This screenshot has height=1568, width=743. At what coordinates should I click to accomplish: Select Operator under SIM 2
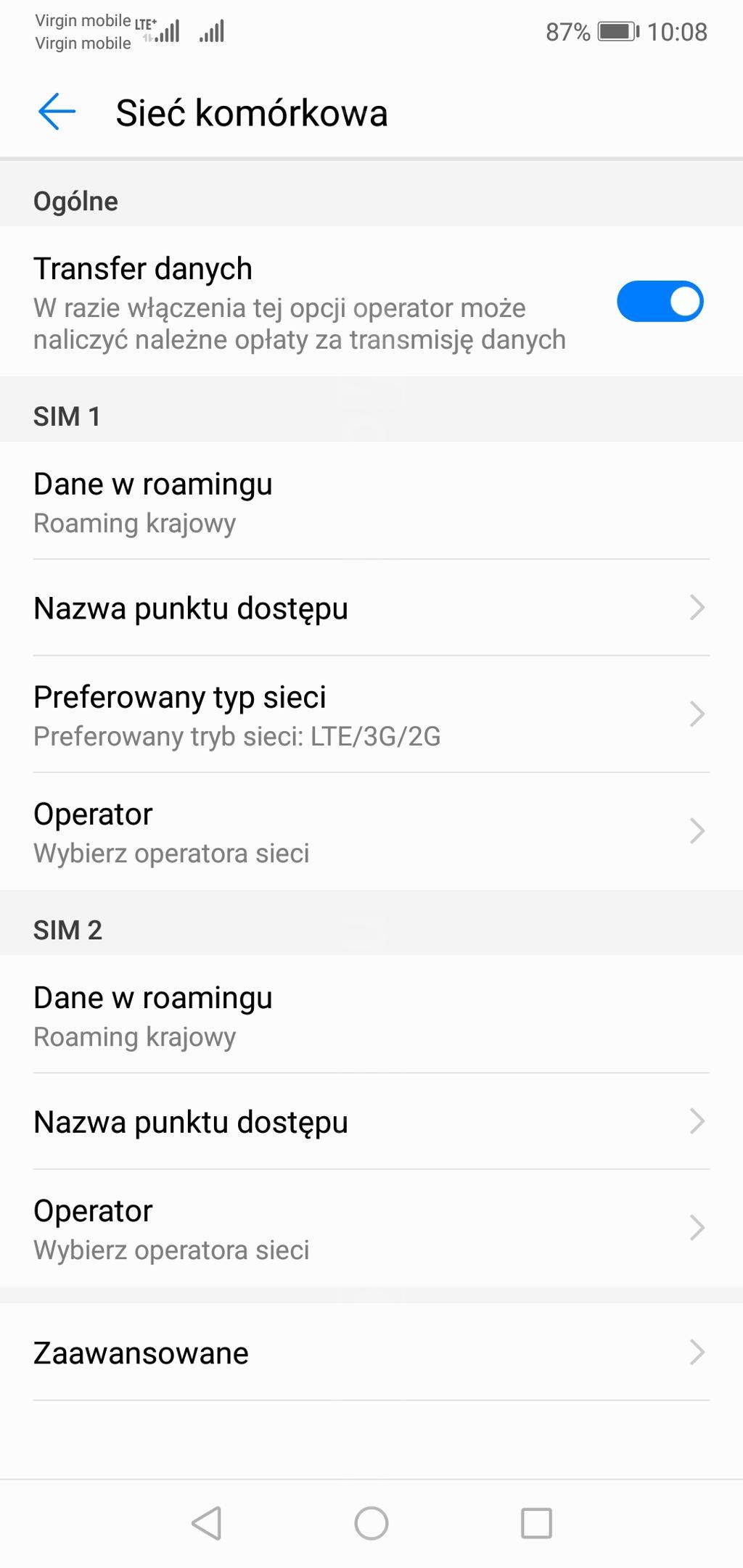point(370,1229)
